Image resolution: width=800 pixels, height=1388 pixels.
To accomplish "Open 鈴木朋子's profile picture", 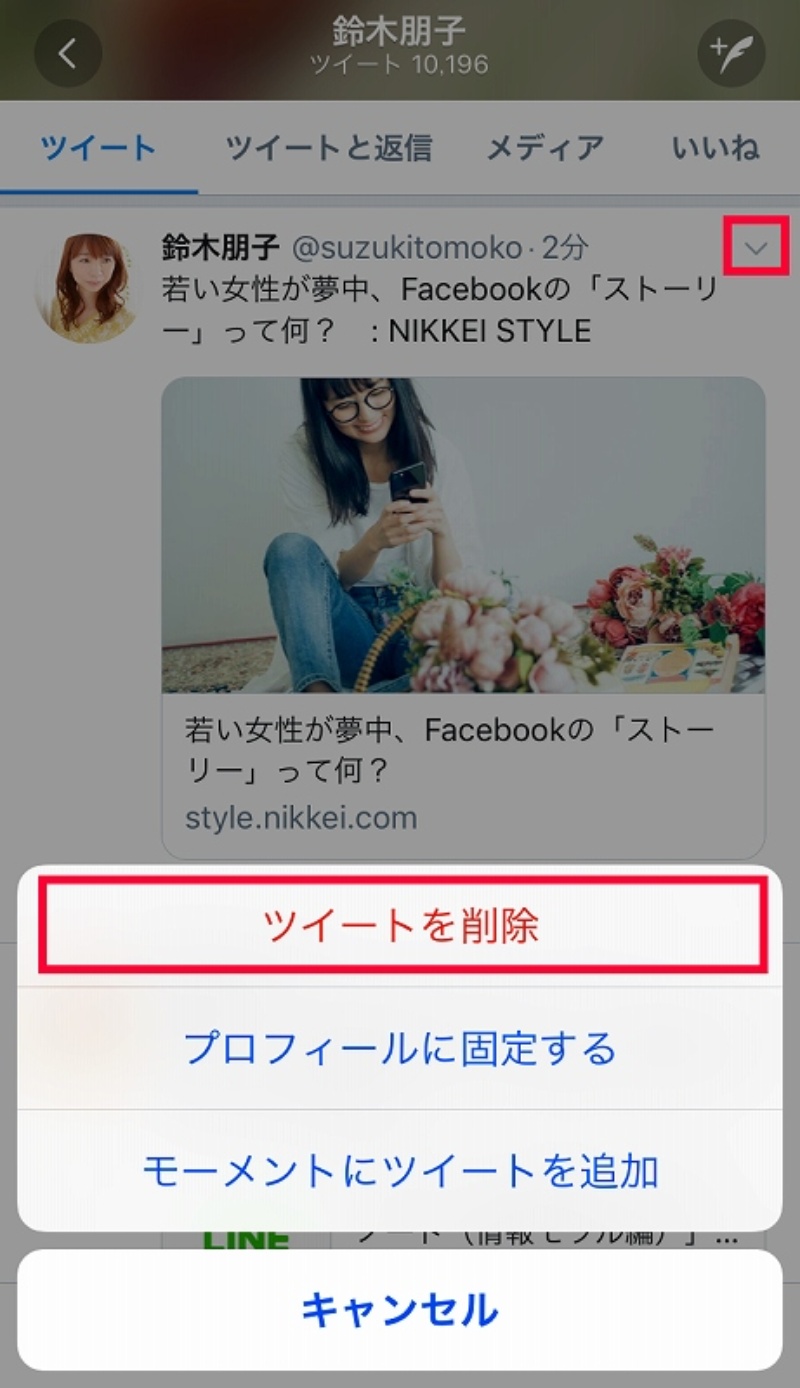I will click(88, 286).
